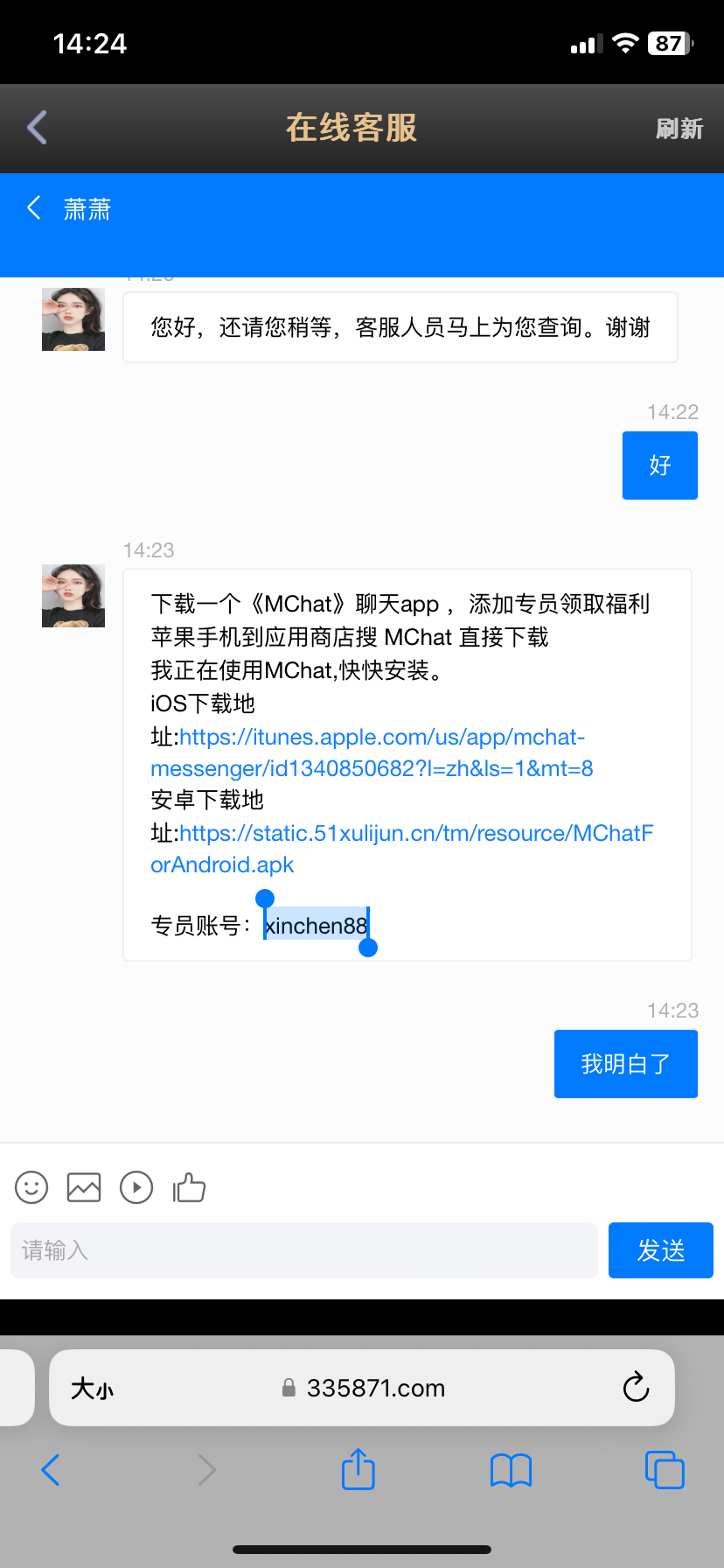Open the Safari share sheet

point(358,1470)
